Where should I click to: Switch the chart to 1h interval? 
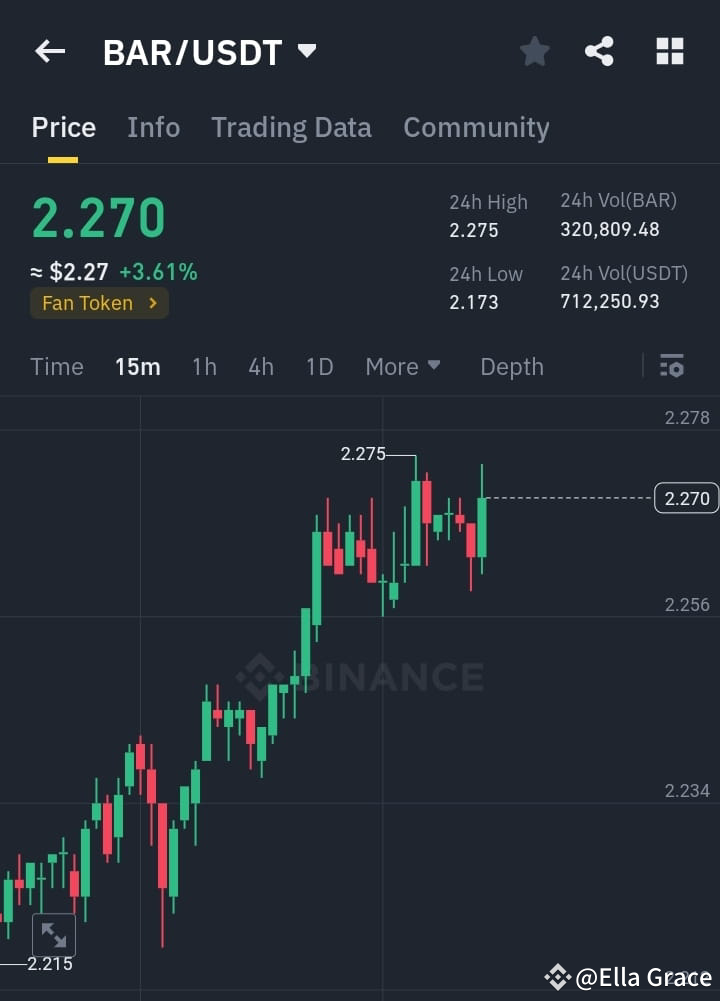[204, 366]
